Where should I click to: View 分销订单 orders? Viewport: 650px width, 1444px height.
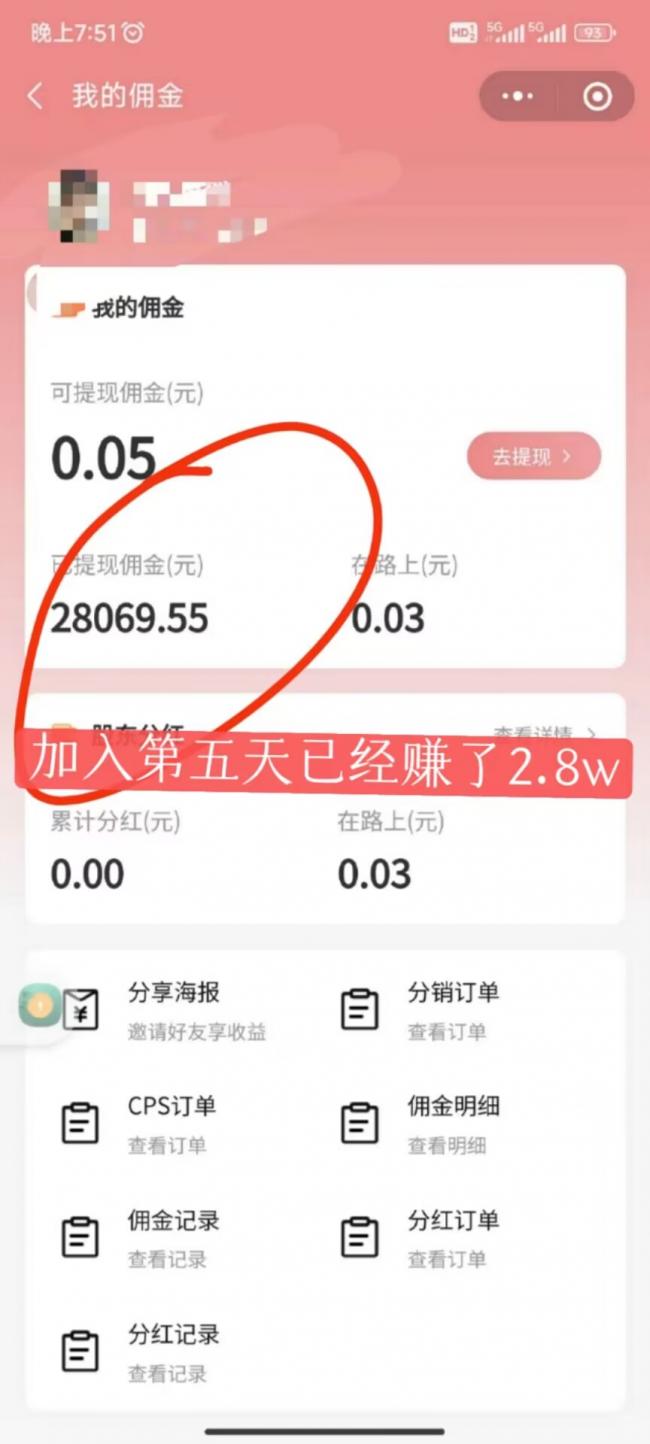coord(420,1010)
